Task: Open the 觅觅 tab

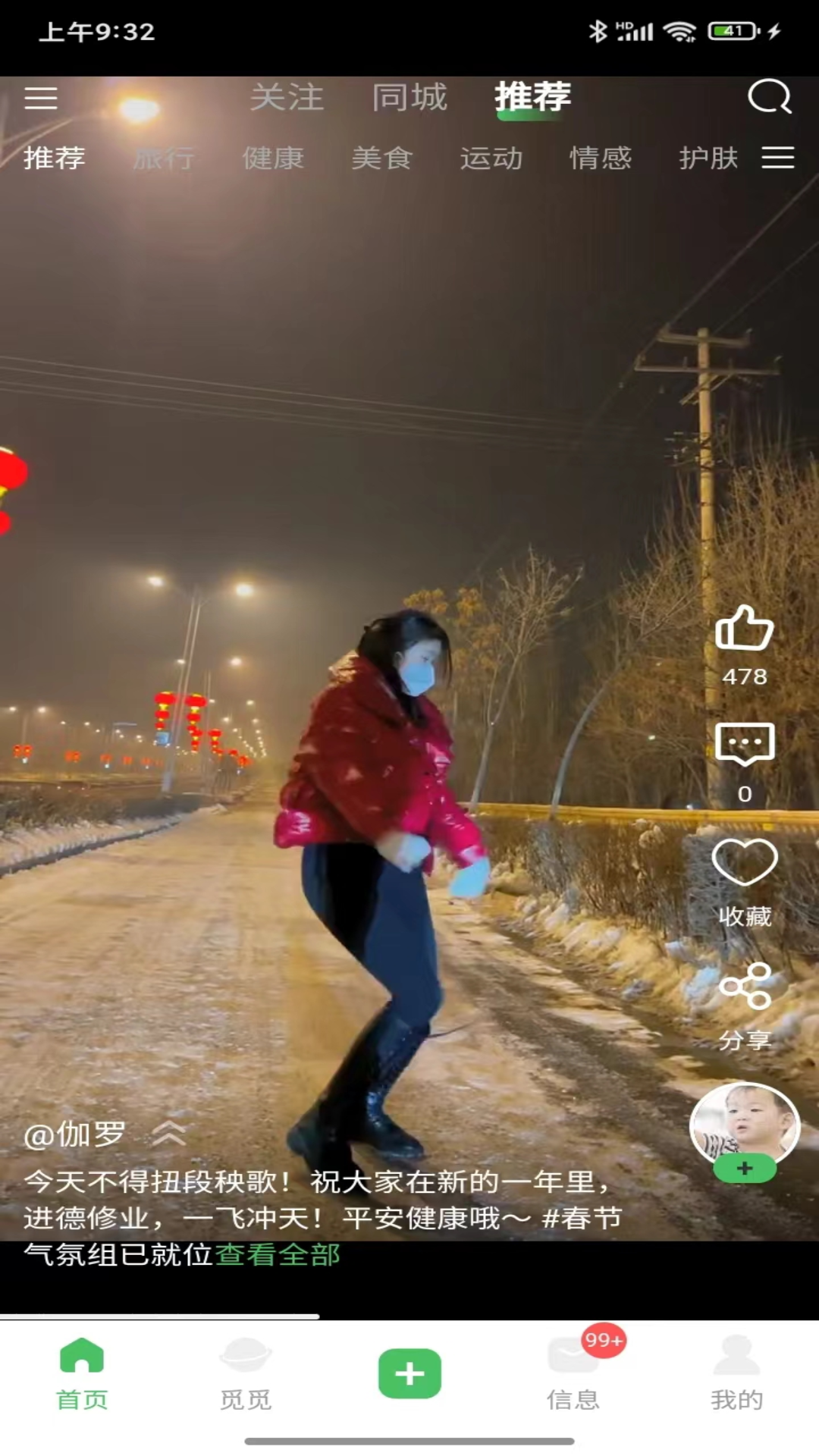Action: [246, 1374]
